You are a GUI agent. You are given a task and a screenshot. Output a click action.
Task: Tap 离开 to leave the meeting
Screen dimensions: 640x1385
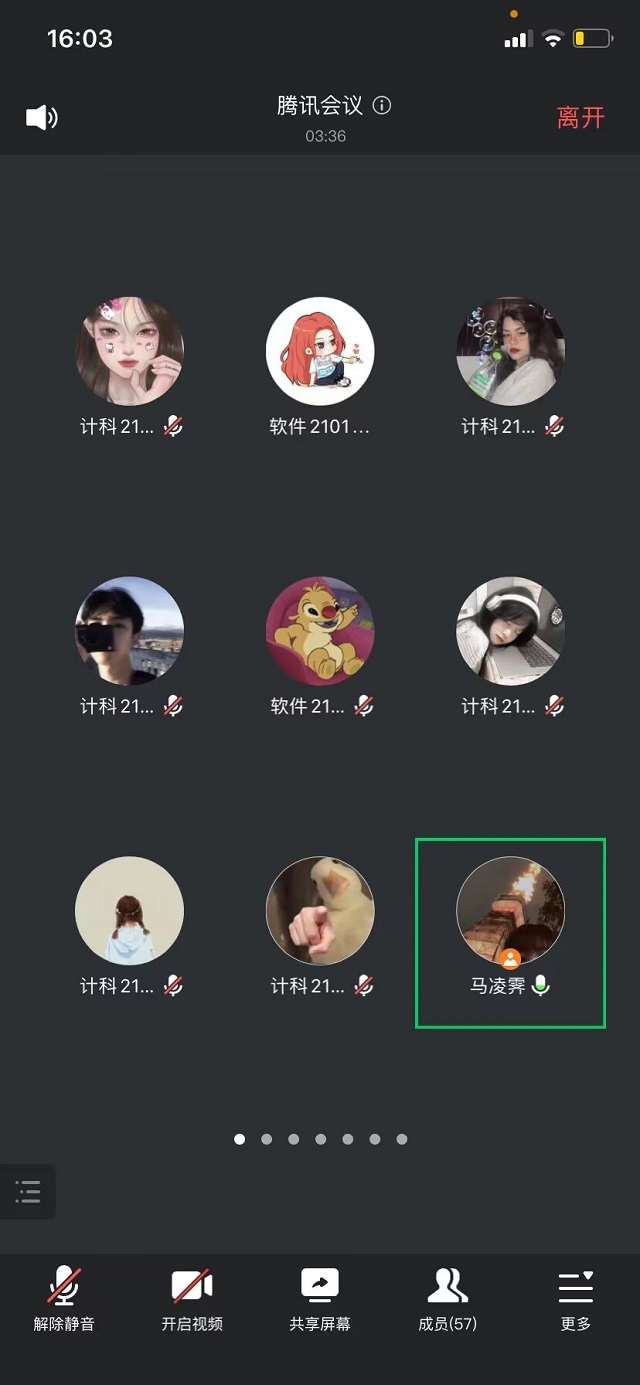tap(580, 117)
